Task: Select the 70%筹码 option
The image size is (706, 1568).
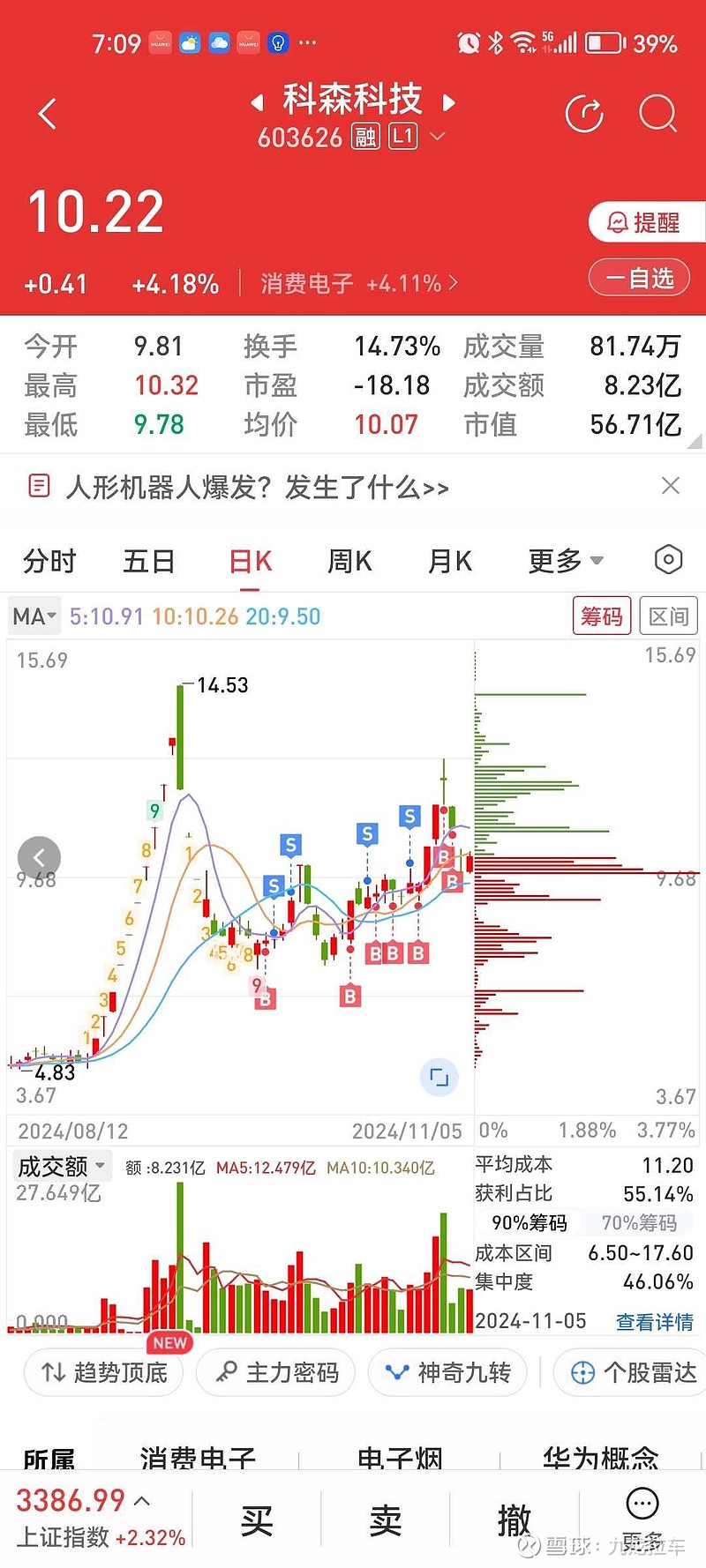Action: pos(639,1222)
